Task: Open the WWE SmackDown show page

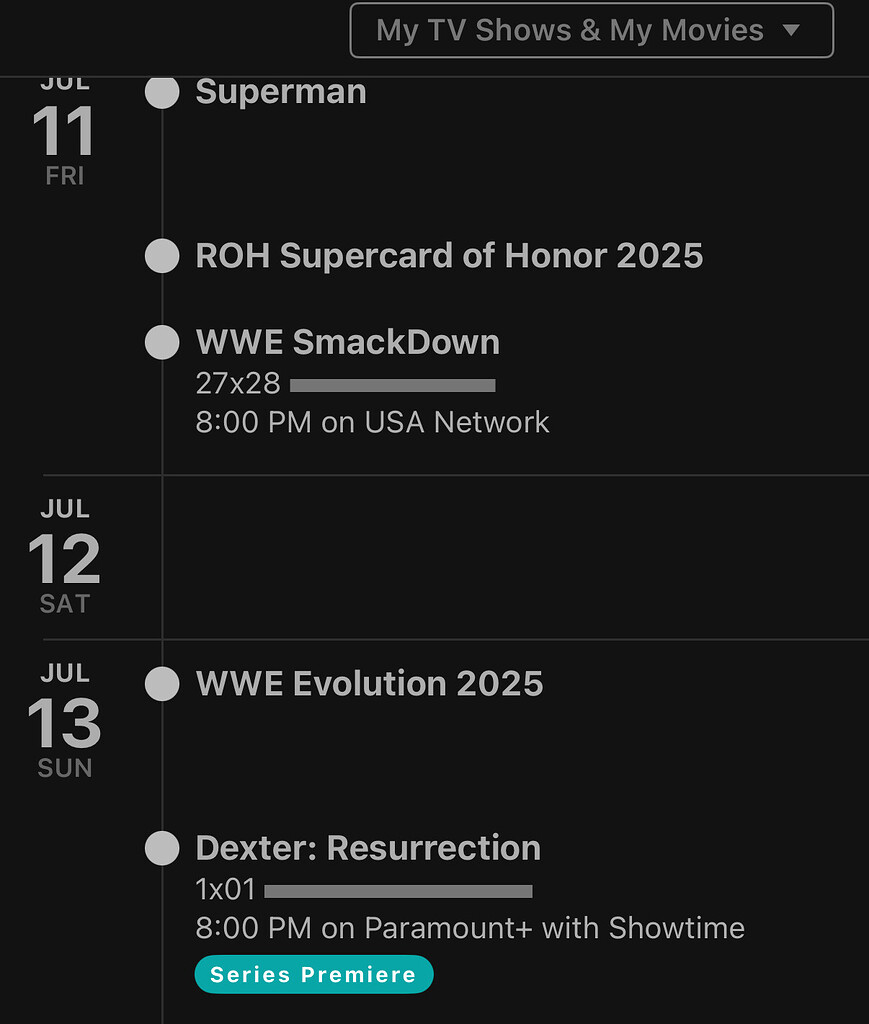Action: [x=348, y=343]
